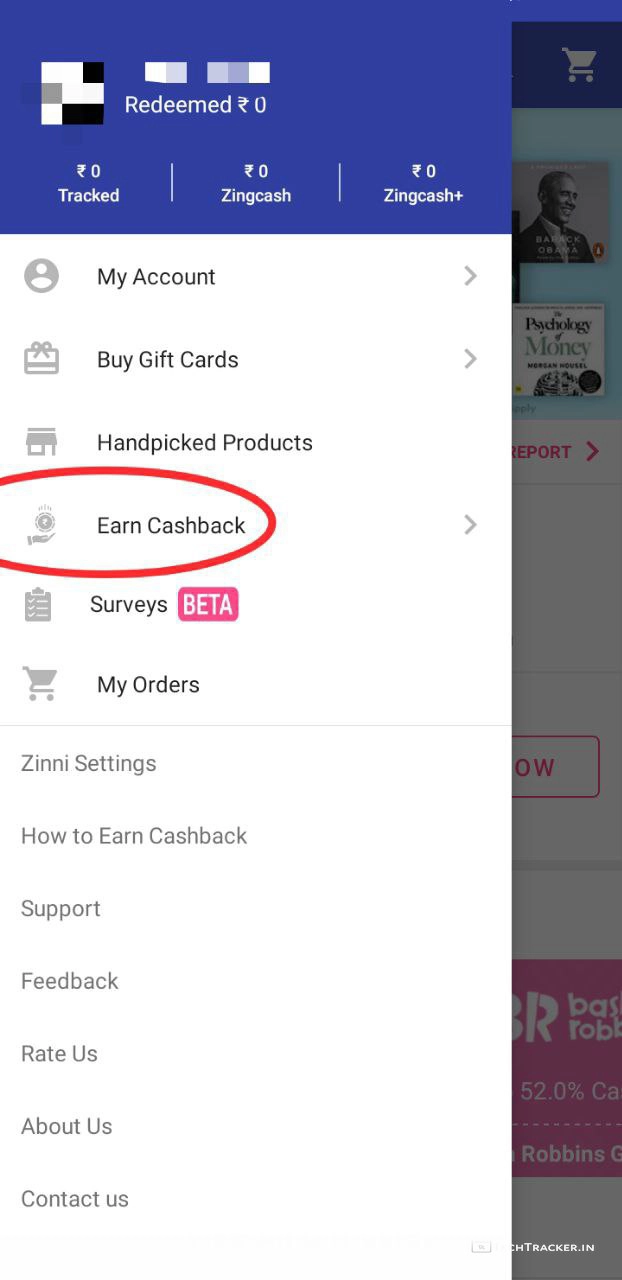Open the Earn Cashback option

coord(171,525)
